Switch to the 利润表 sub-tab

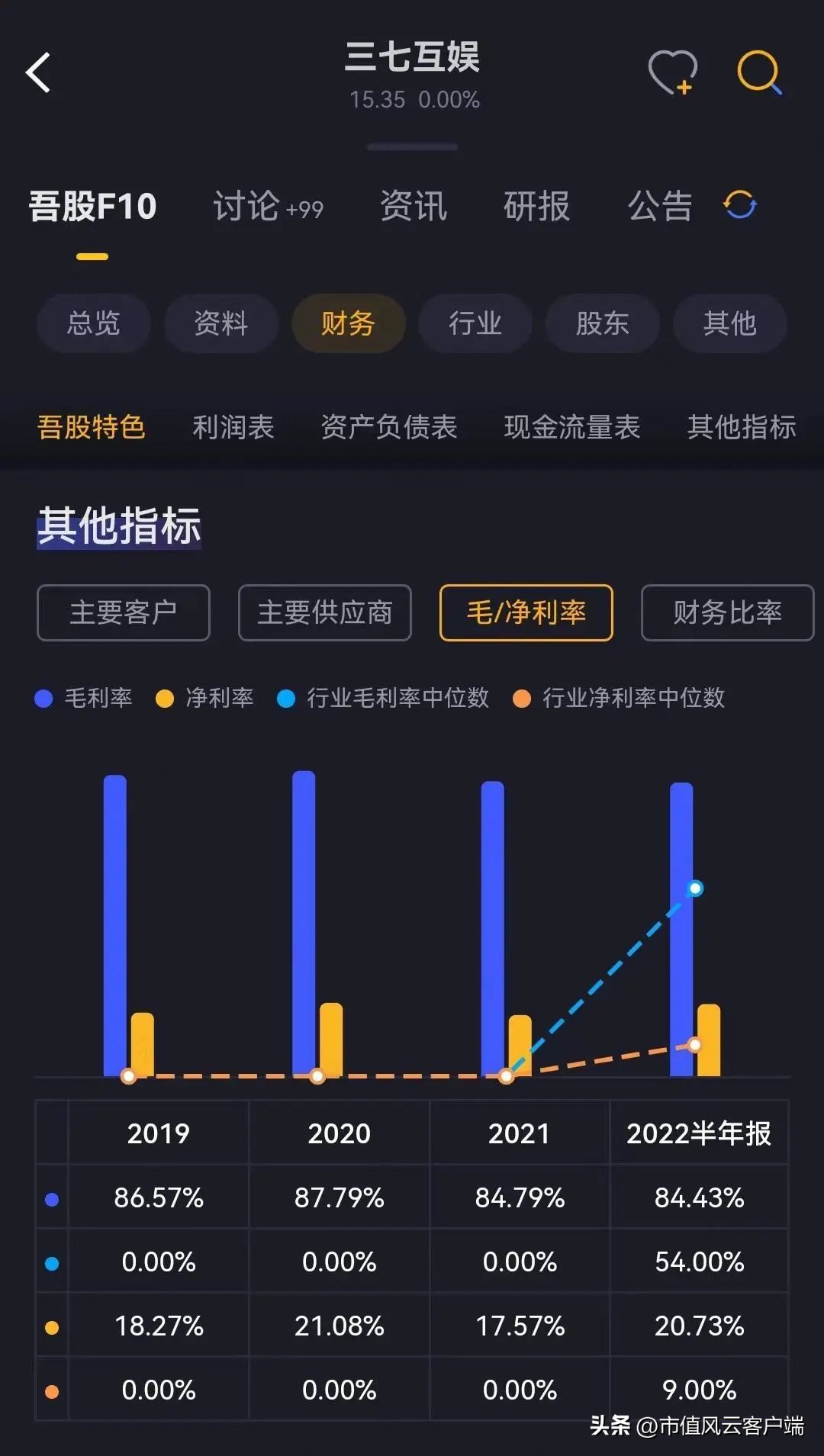tap(233, 427)
